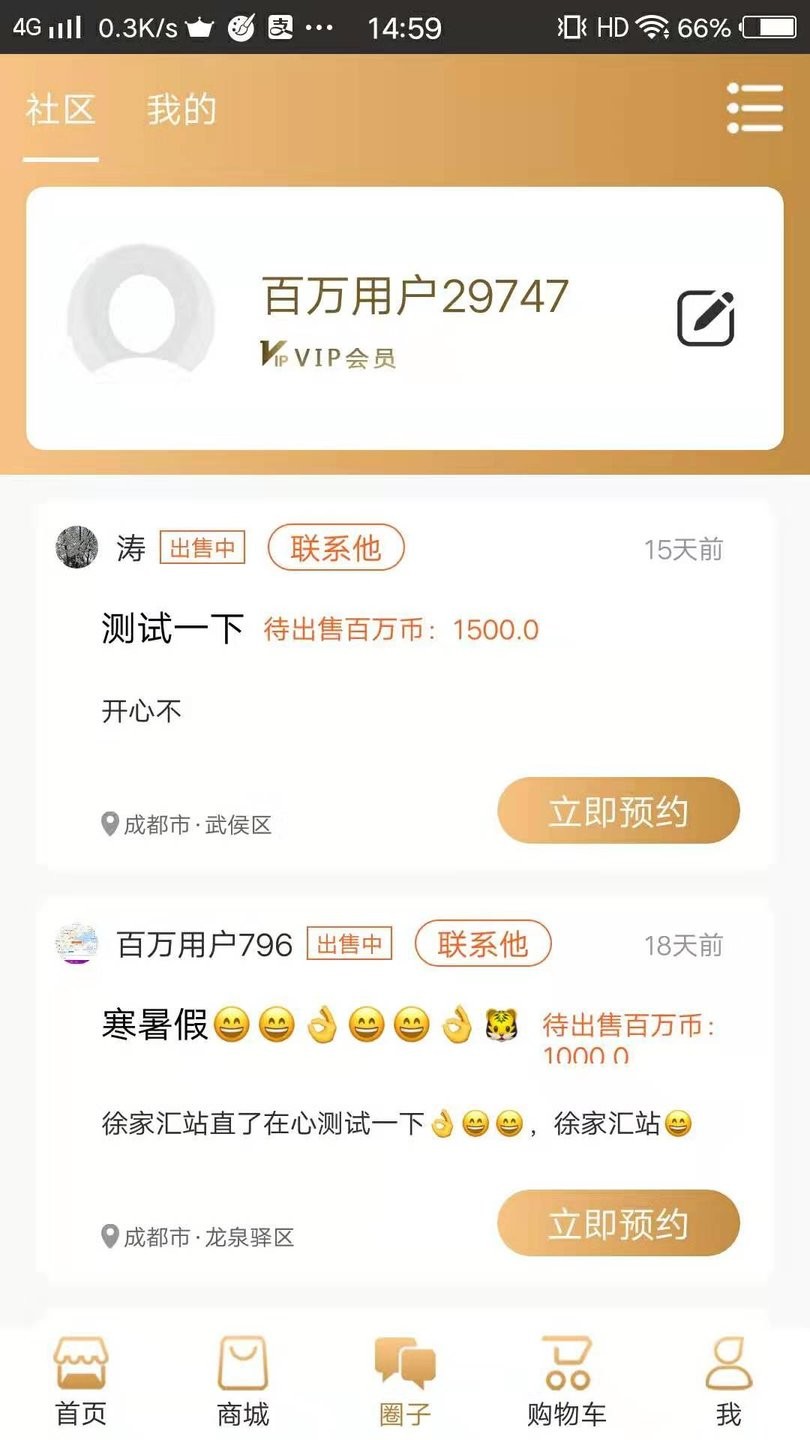
Task: Switch to the 我的 tab
Action: pyautogui.click(x=178, y=110)
